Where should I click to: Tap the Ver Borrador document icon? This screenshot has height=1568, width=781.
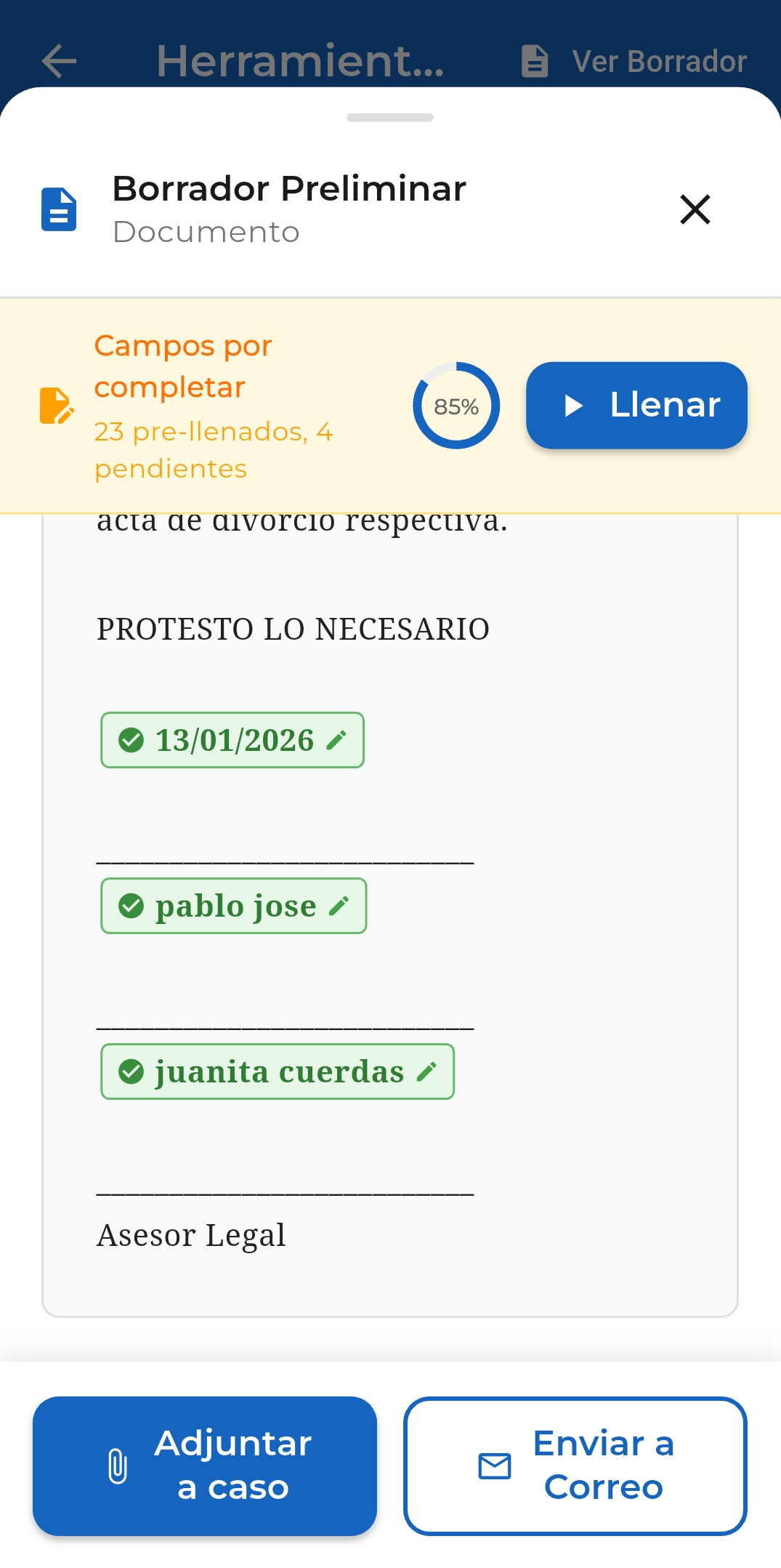[x=535, y=61]
